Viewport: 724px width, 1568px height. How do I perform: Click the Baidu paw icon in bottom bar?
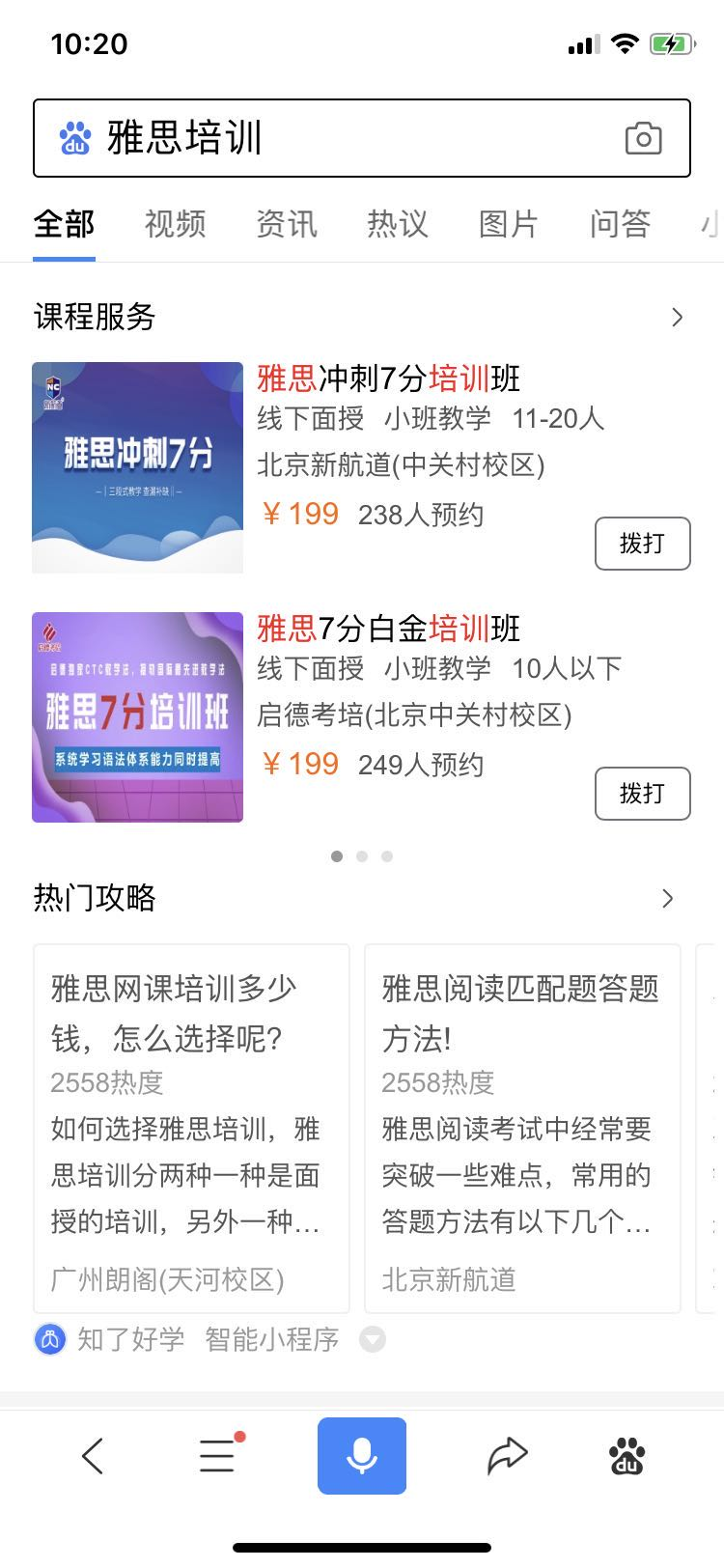tap(626, 1455)
